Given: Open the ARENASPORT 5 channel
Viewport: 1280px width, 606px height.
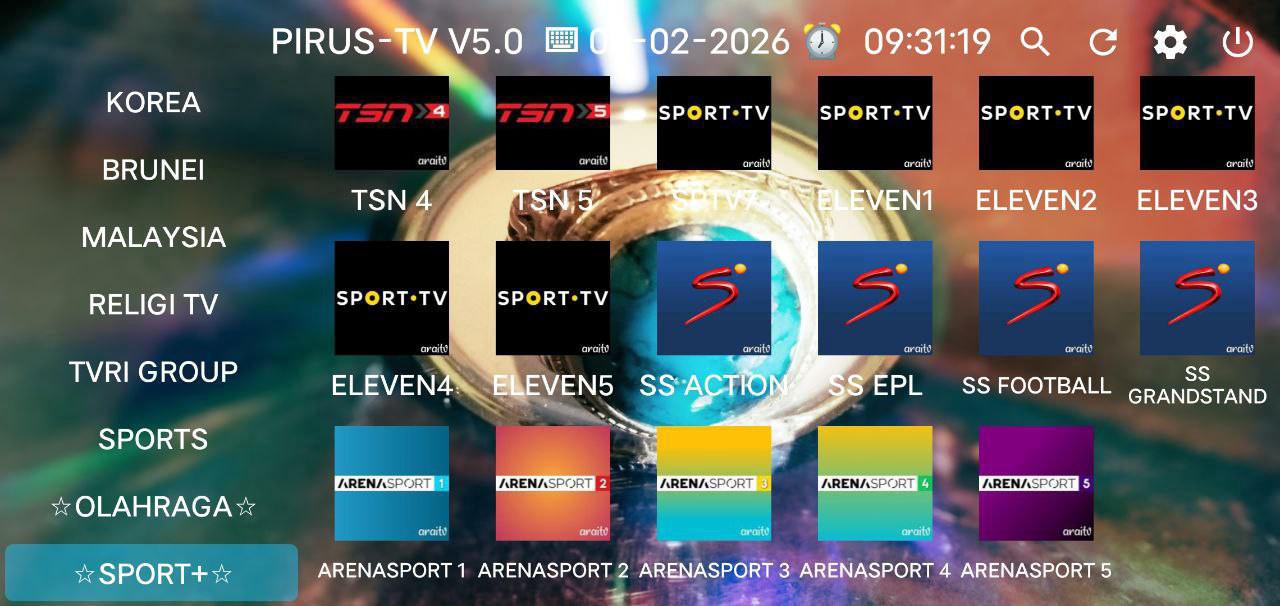Looking at the screenshot, I should pos(1035,483).
